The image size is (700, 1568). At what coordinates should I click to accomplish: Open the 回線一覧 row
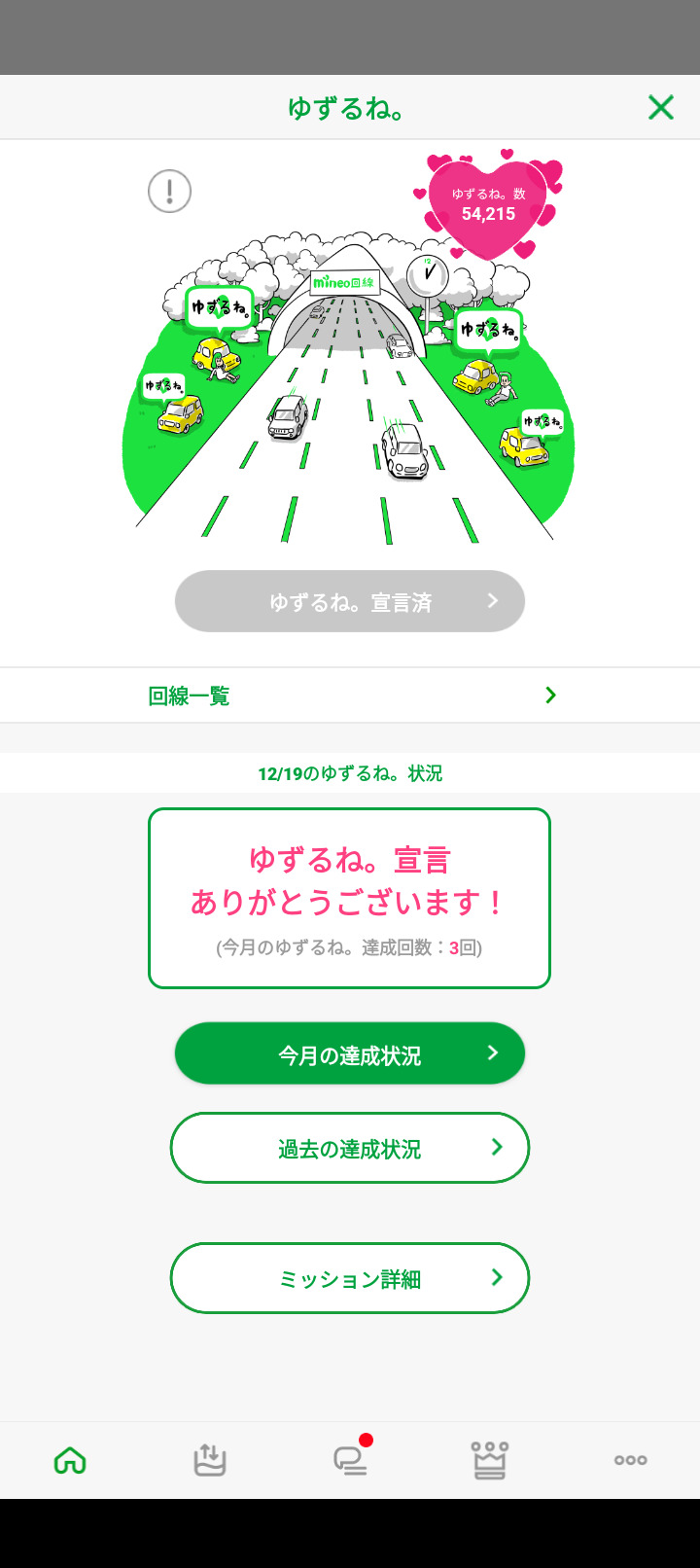click(x=350, y=695)
